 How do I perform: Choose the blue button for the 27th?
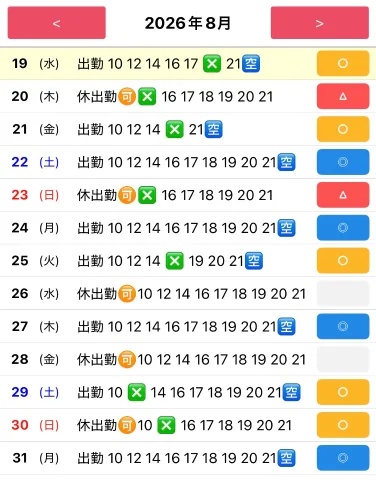click(x=343, y=326)
